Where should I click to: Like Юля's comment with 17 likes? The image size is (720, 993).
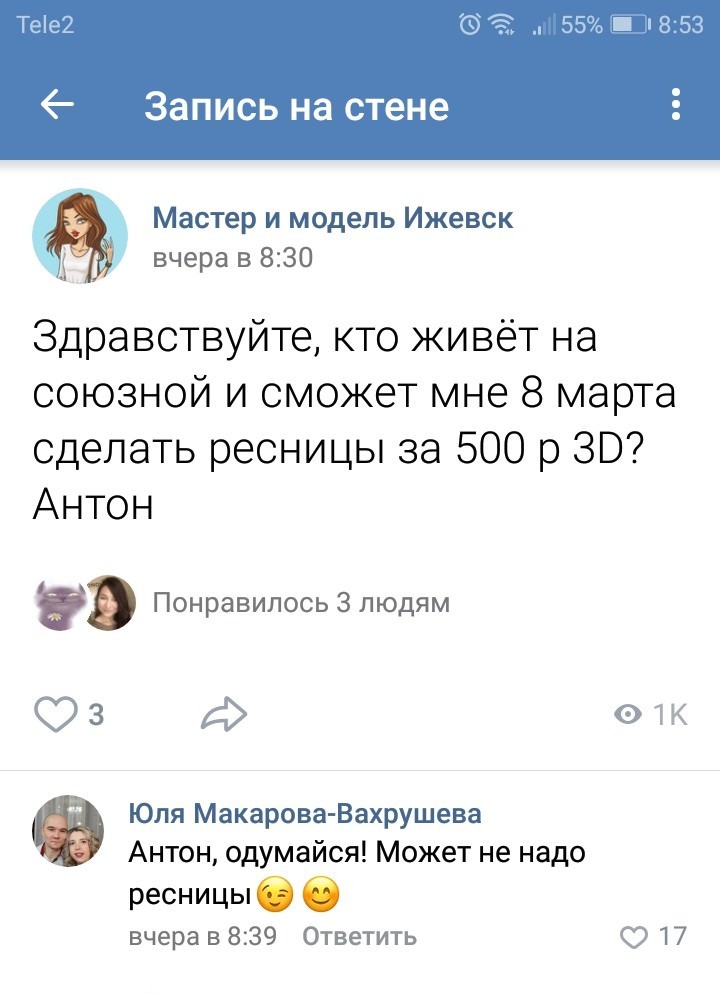(x=635, y=937)
